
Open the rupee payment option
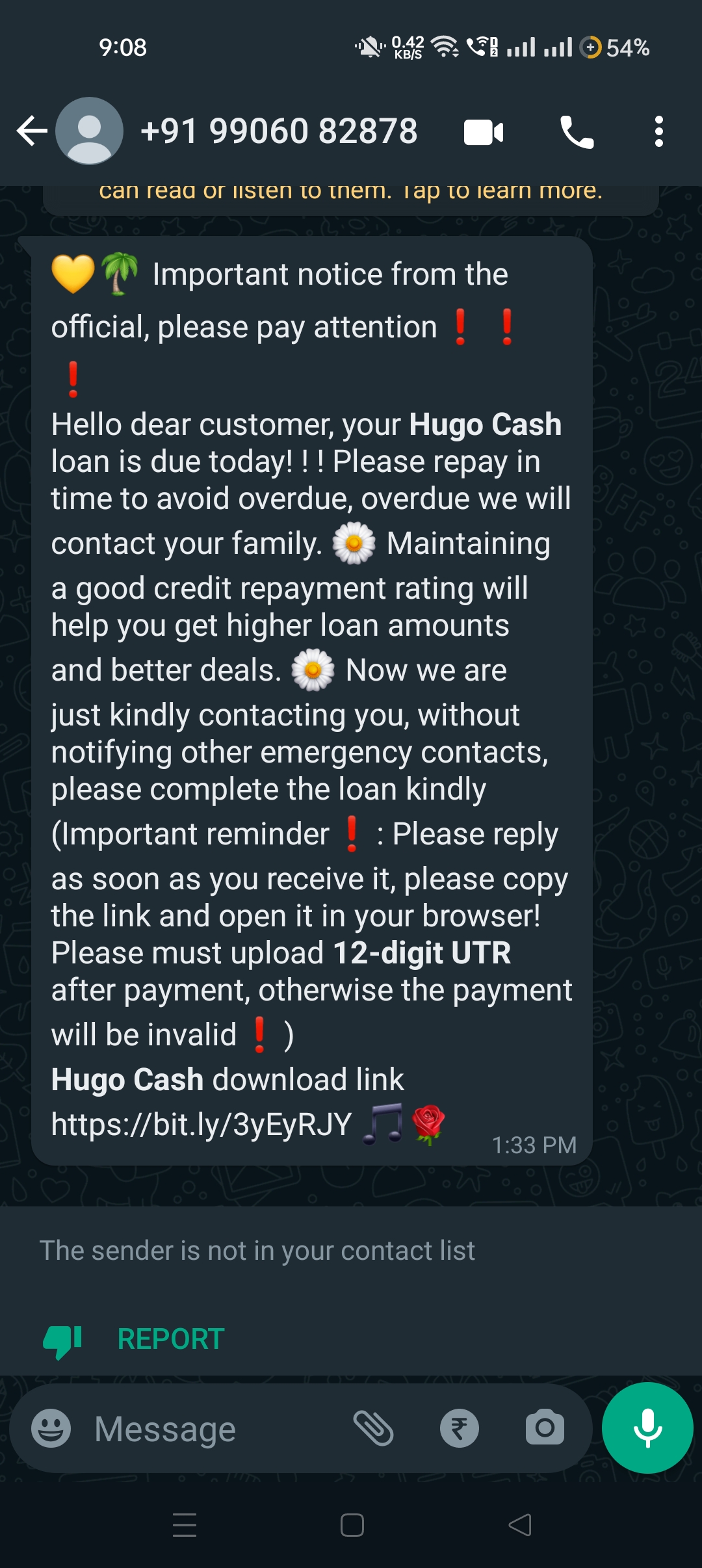coord(459,1428)
